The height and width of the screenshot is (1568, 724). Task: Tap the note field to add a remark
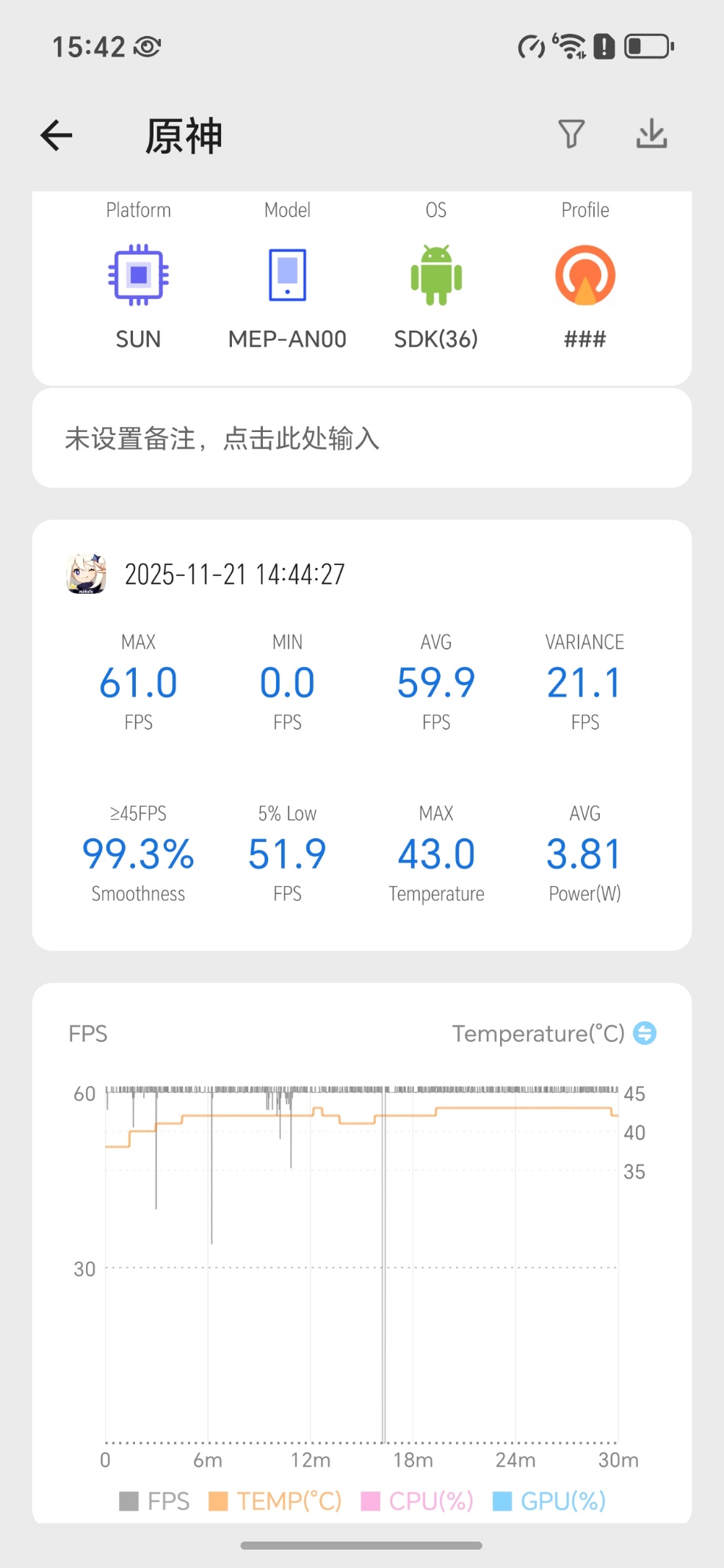click(x=362, y=438)
